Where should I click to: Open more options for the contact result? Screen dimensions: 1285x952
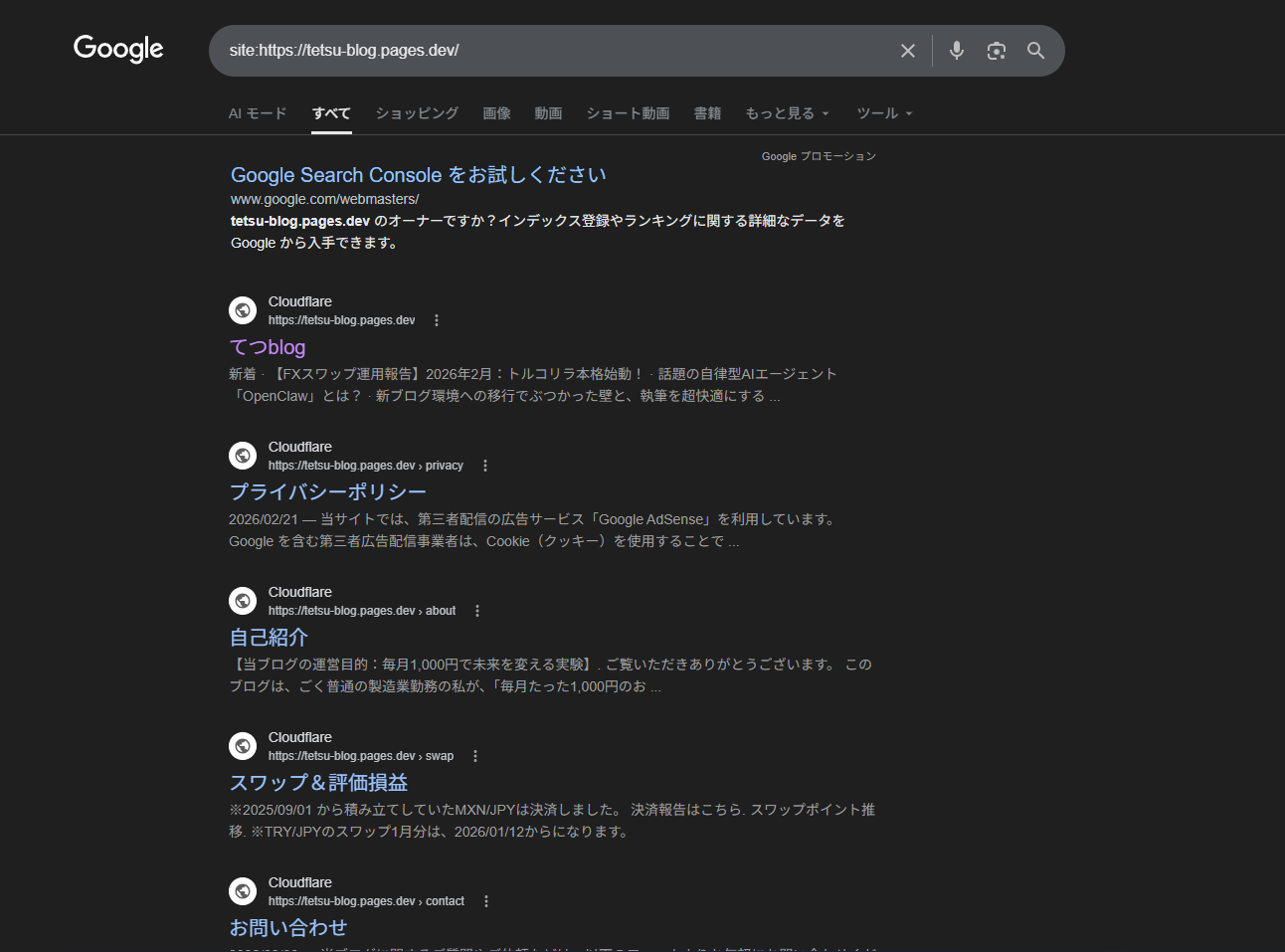tap(486, 901)
